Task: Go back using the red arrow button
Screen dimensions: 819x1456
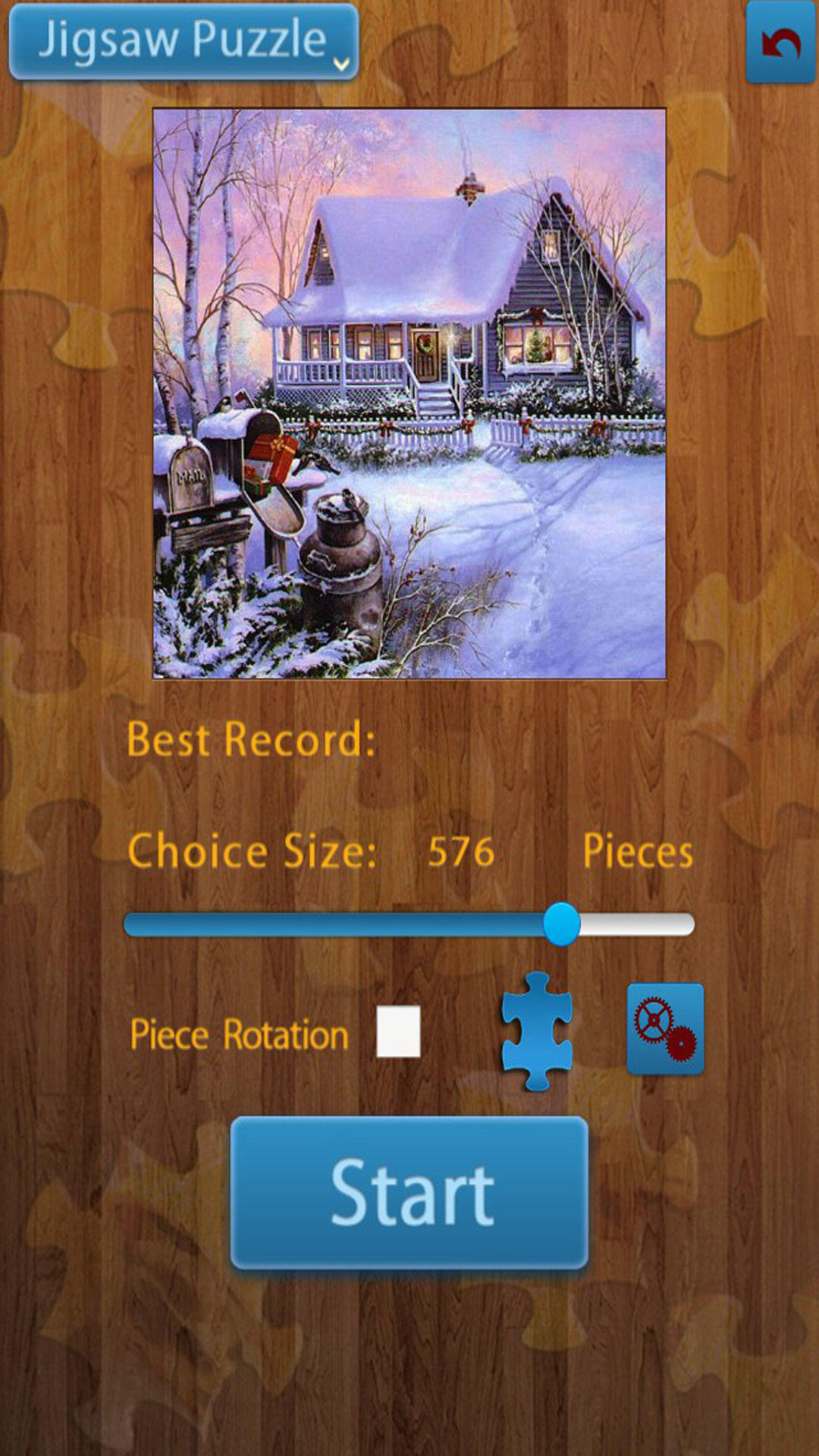Action: pos(780,43)
